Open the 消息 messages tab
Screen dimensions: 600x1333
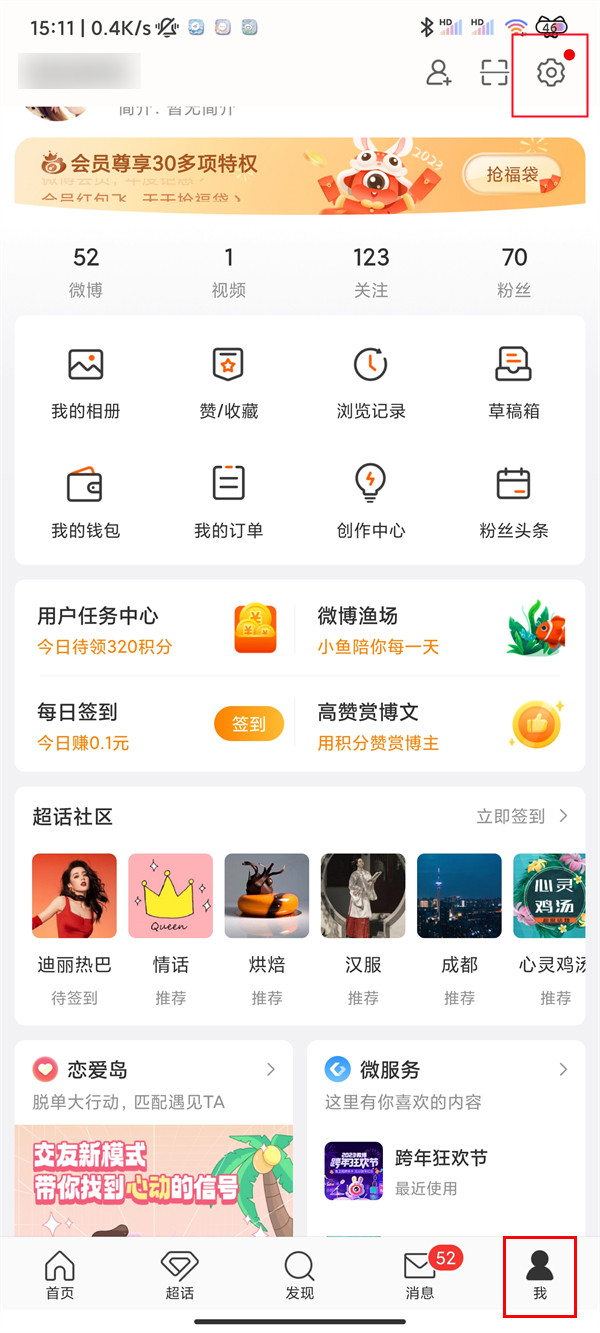pos(420,1275)
